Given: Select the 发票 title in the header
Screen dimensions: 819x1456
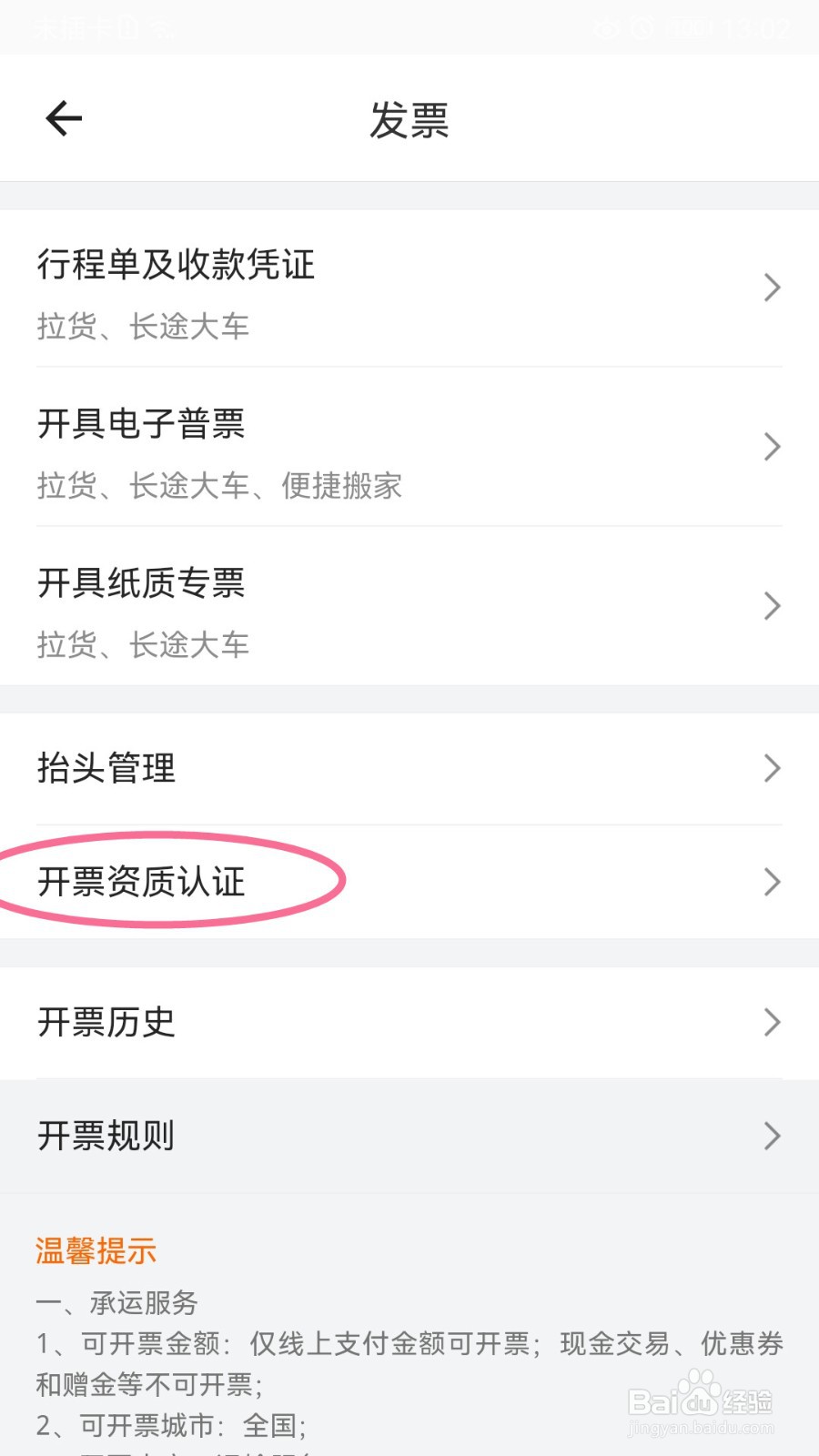Looking at the screenshot, I should (409, 120).
